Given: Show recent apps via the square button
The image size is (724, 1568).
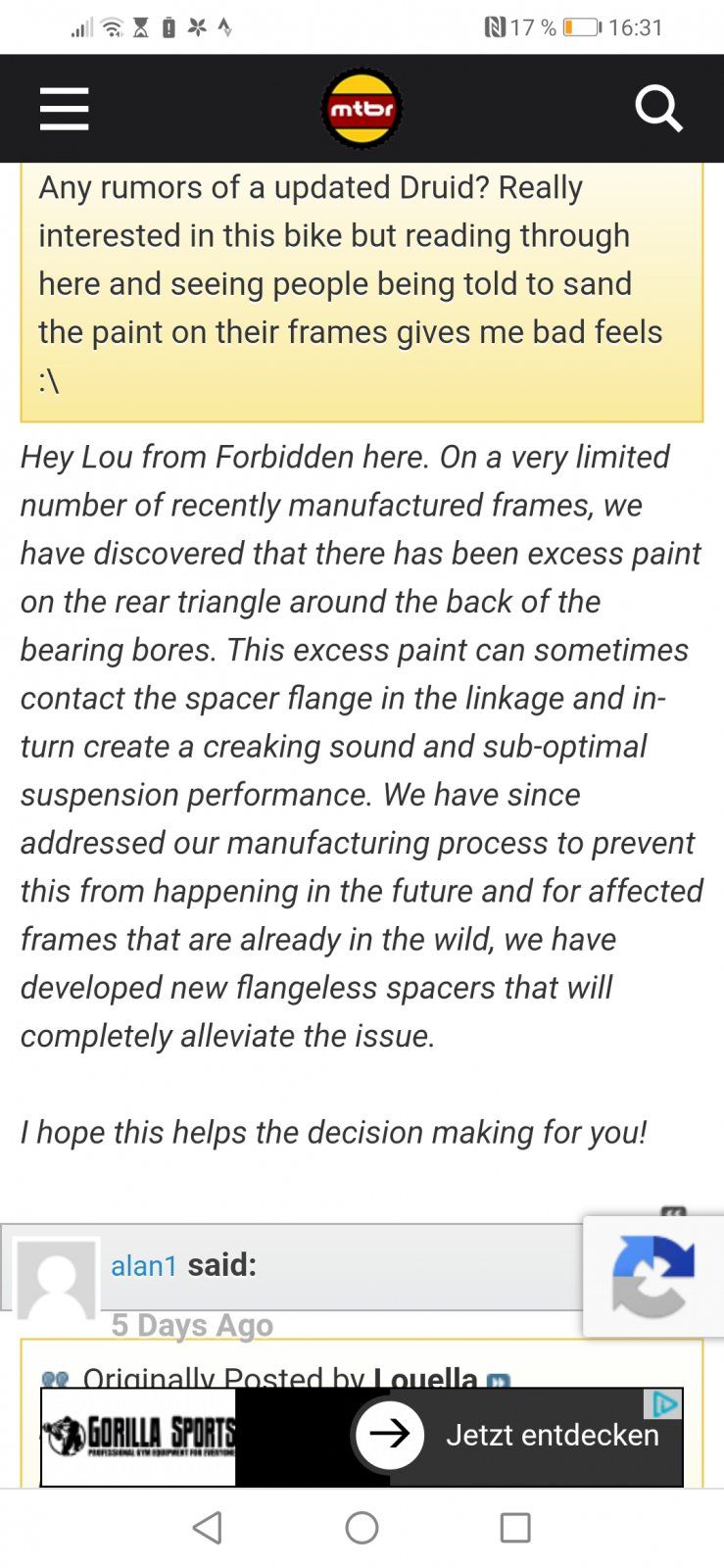Looking at the screenshot, I should coord(515,1528).
